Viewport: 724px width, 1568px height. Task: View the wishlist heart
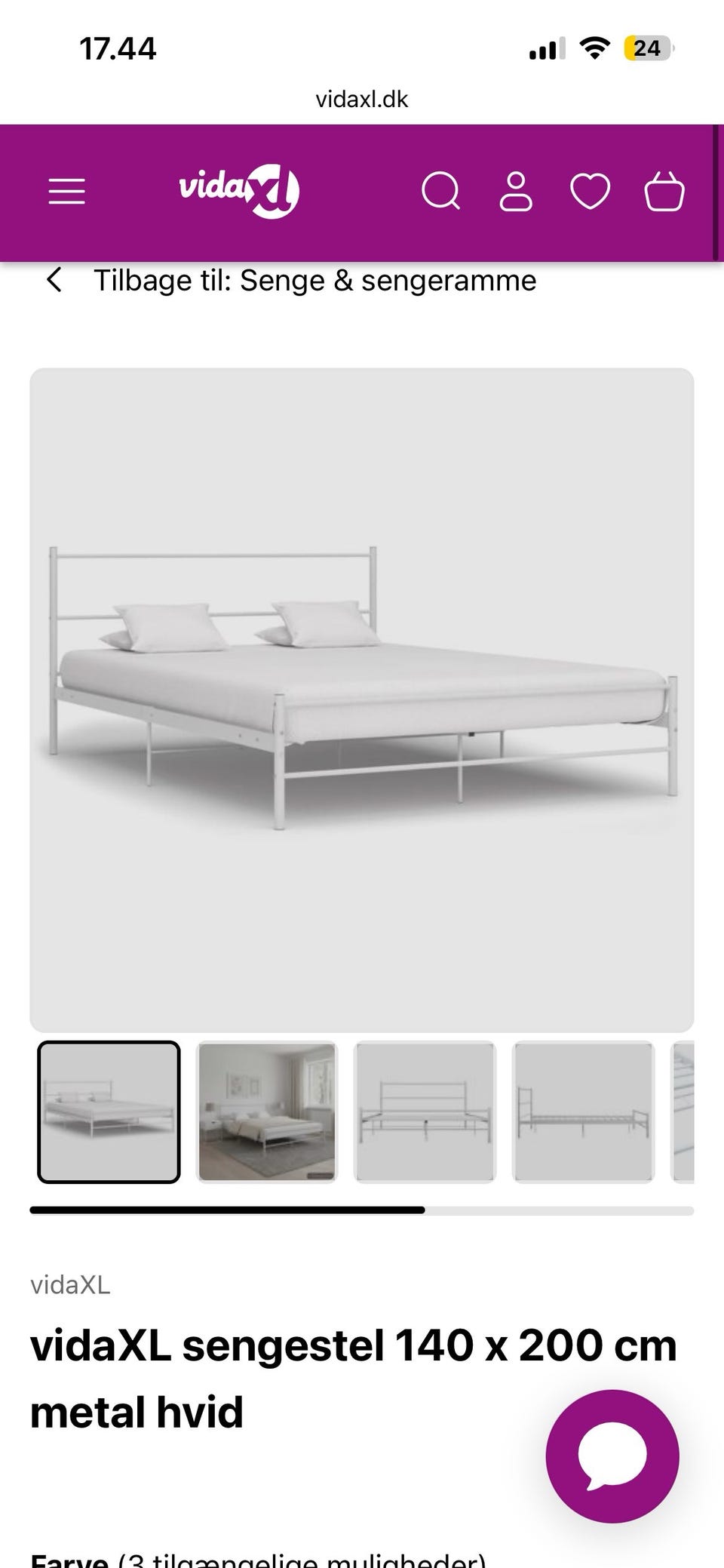tap(590, 192)
